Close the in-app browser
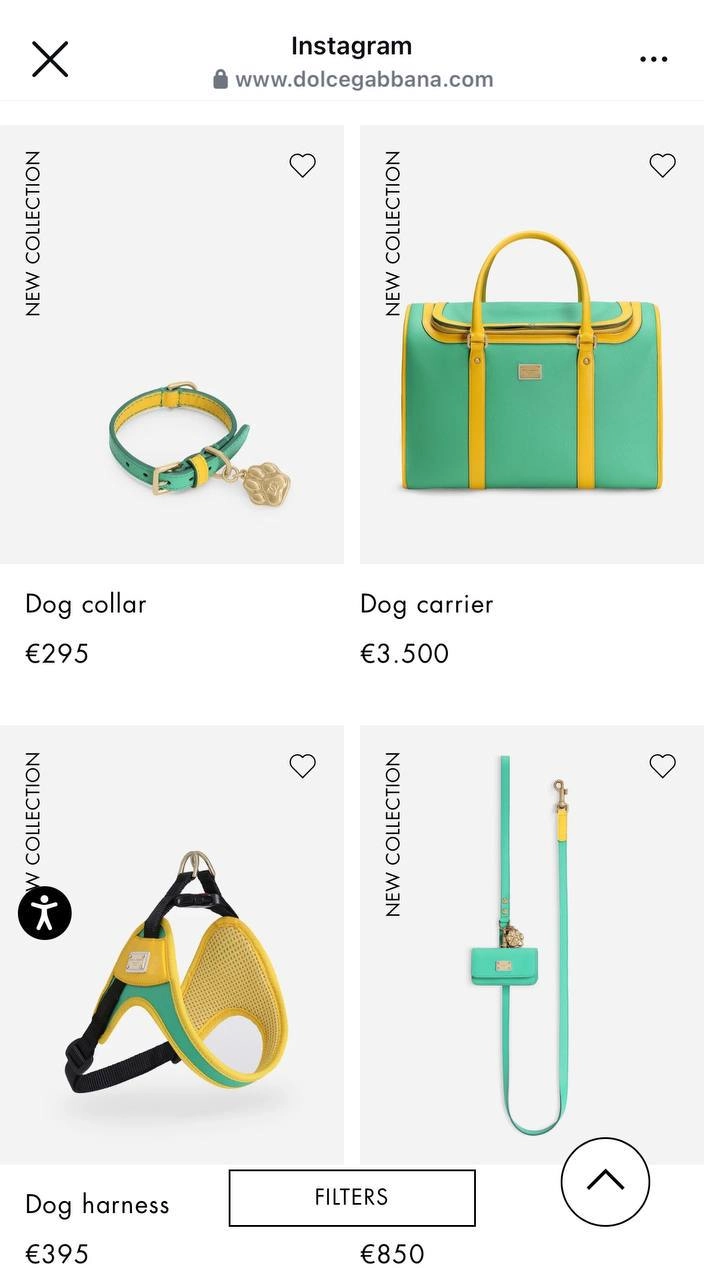The image size is (704, 1280). tap(50, 60)
